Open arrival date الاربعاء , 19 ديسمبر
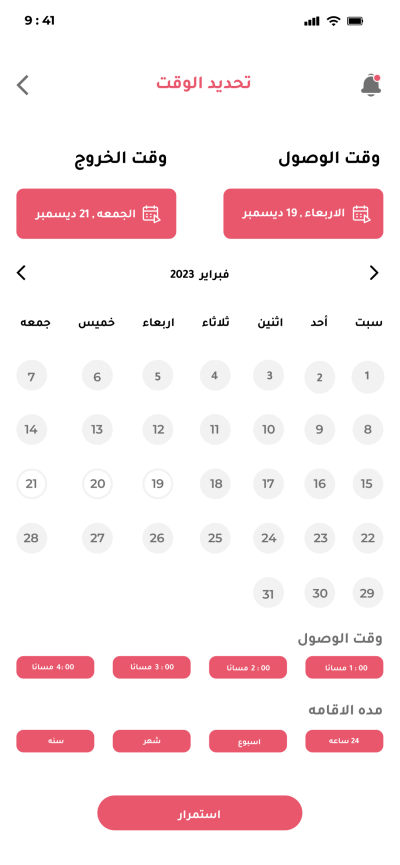Screen dimensions: 400x865 (303, 214)
